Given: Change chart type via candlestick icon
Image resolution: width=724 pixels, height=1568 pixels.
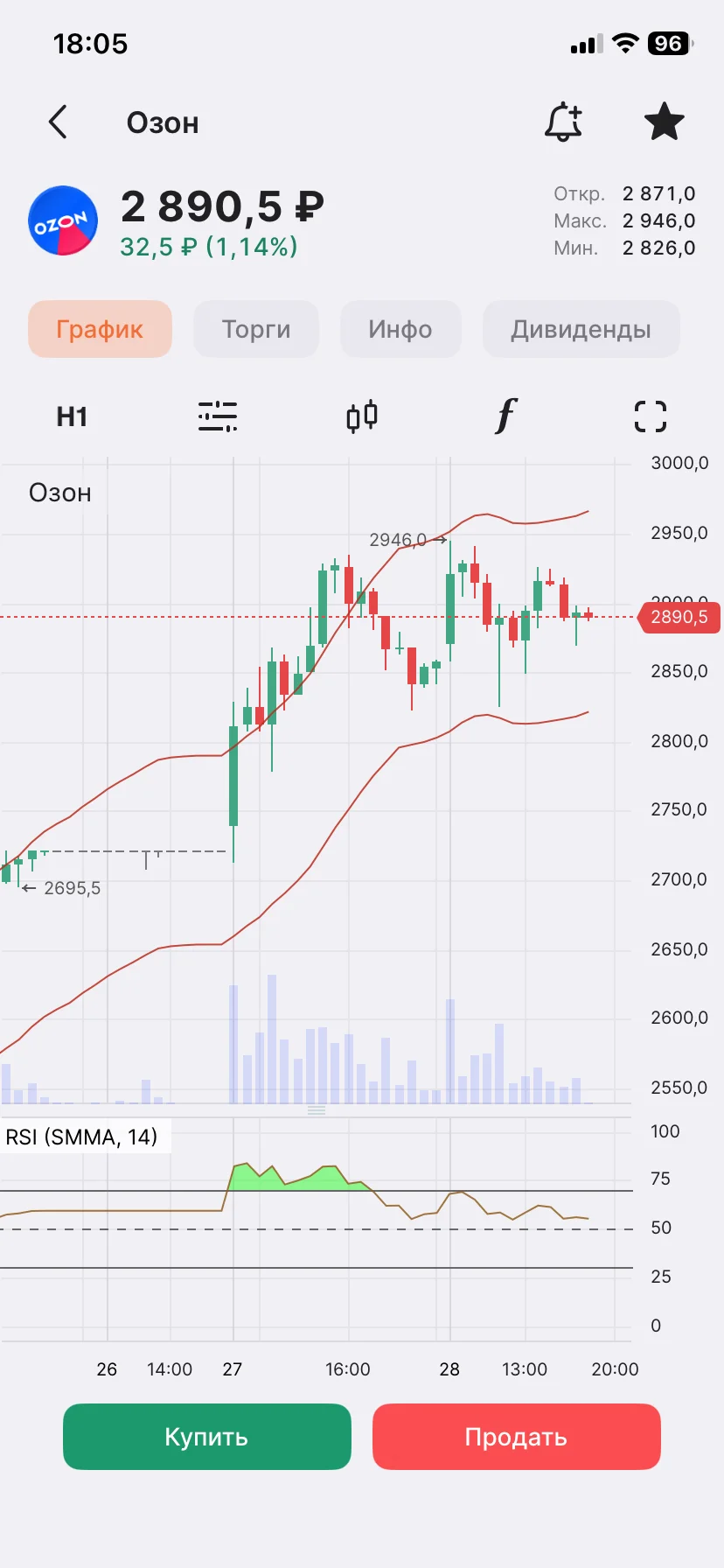Looking at the screenshot, I should (362, 416).
